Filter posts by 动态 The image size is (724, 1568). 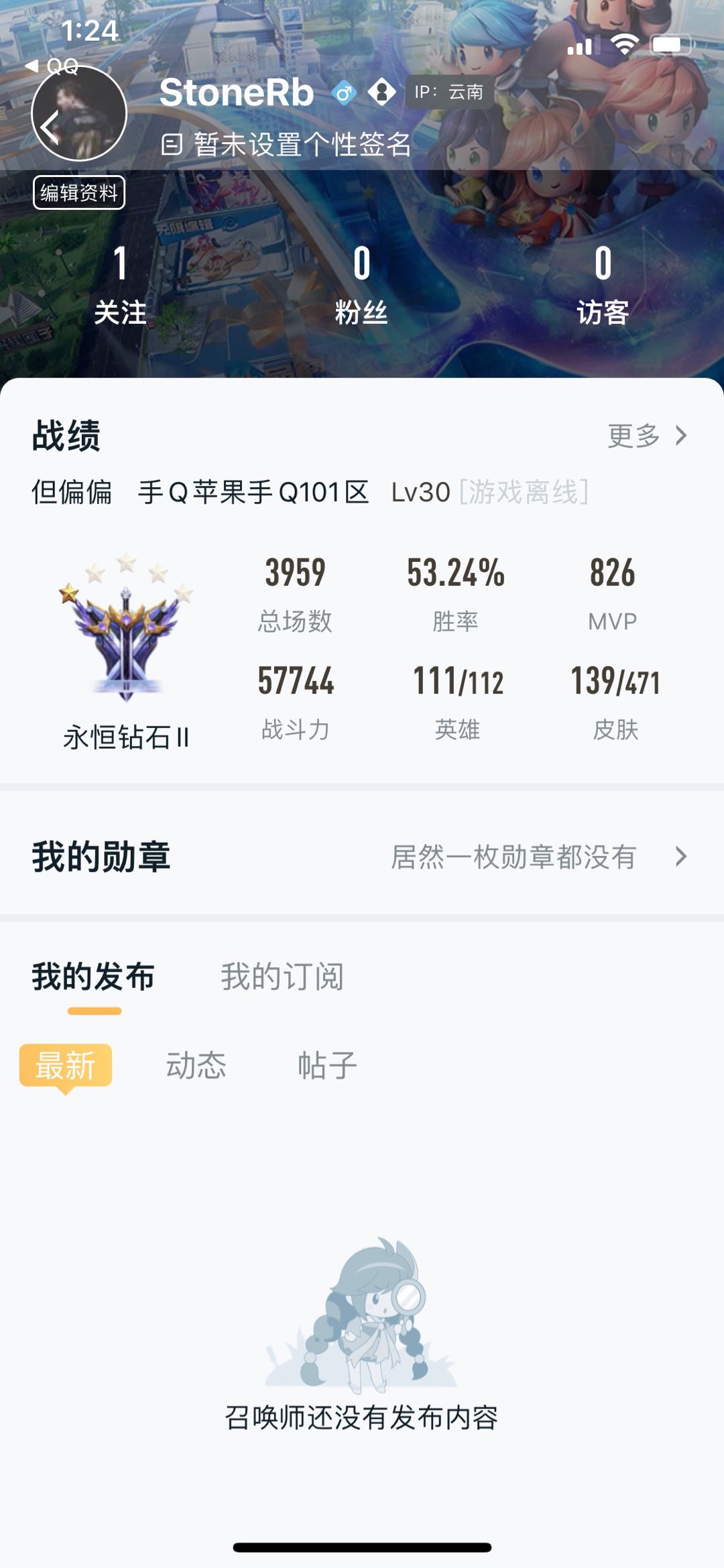[196, 1065]
